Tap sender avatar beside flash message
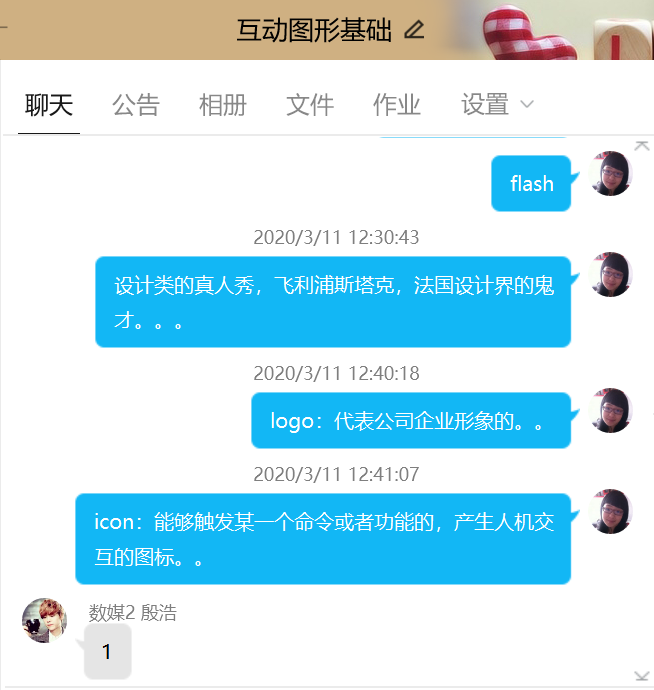The height and width of the screenshot is (690, 654). point(610,174)
